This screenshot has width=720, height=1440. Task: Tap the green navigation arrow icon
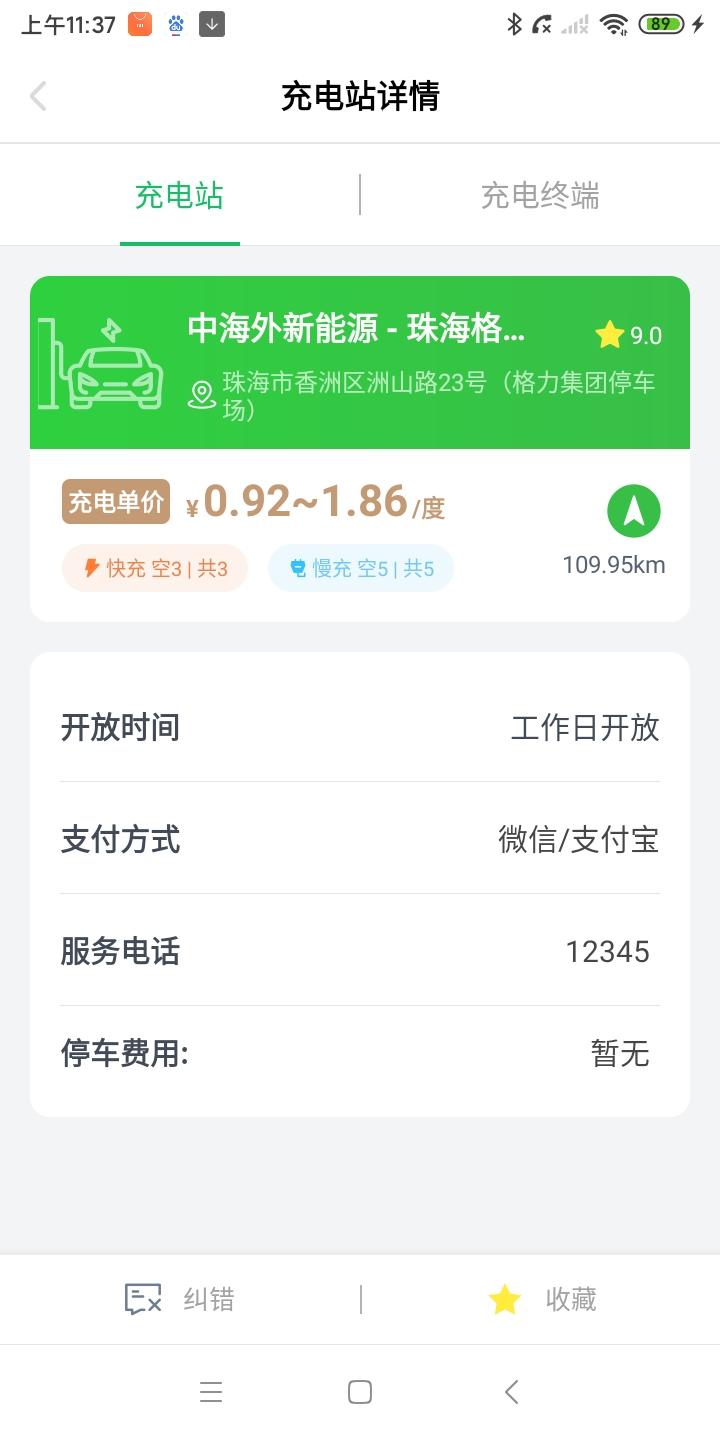[x=632, y=510]
